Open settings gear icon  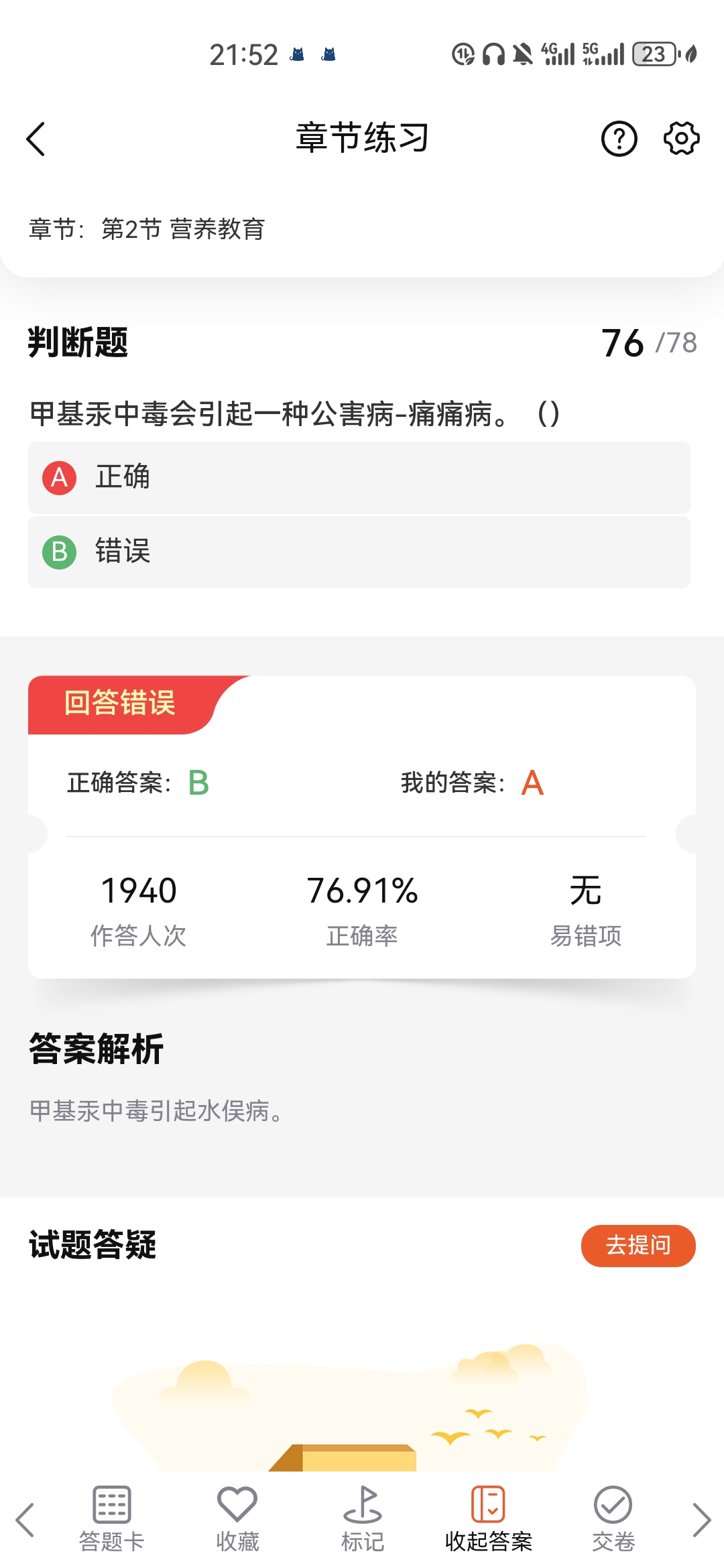click(x=681, y=139)
